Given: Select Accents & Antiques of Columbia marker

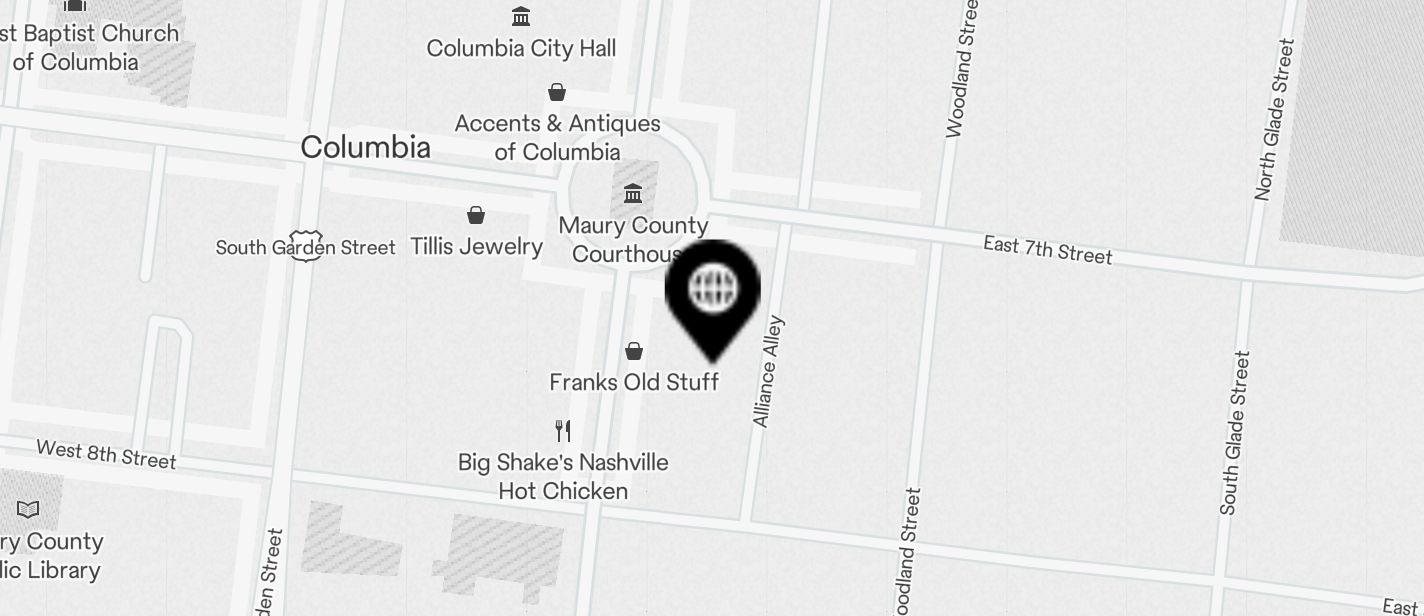Looking at the screenshot, I should (557, 93).
